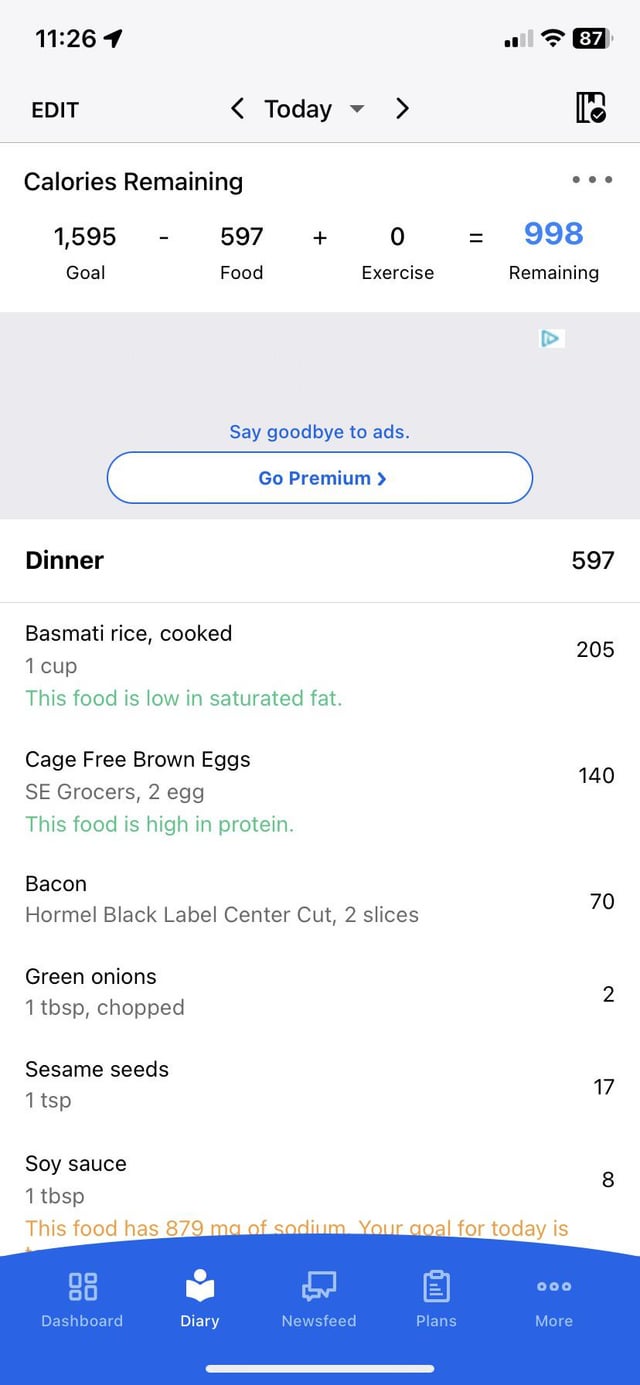640x1385 pixels.
Task: Go to the previous day
Action: pyautogui.click(x=237, y=108)
